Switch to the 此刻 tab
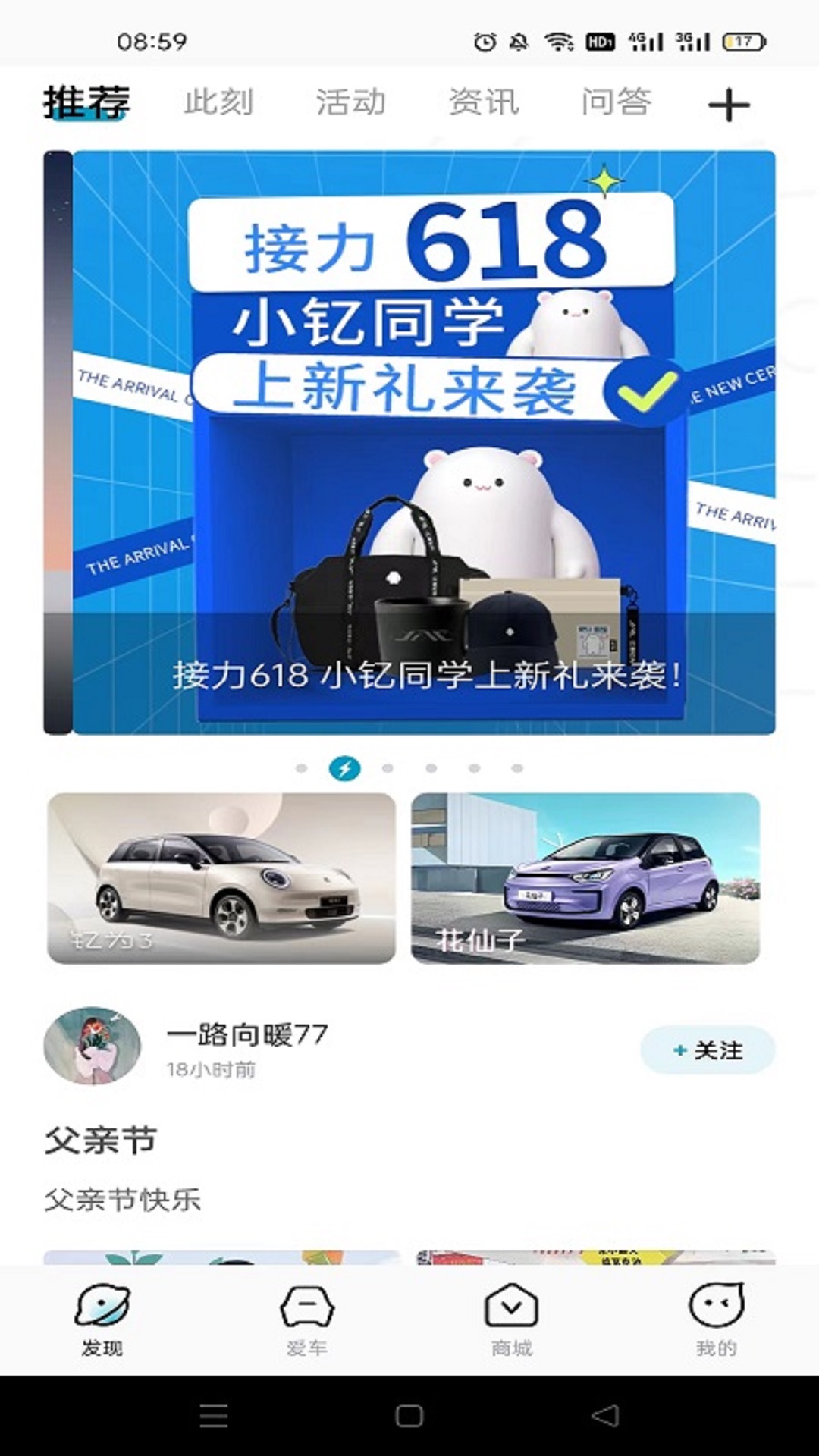 [218, 104]
